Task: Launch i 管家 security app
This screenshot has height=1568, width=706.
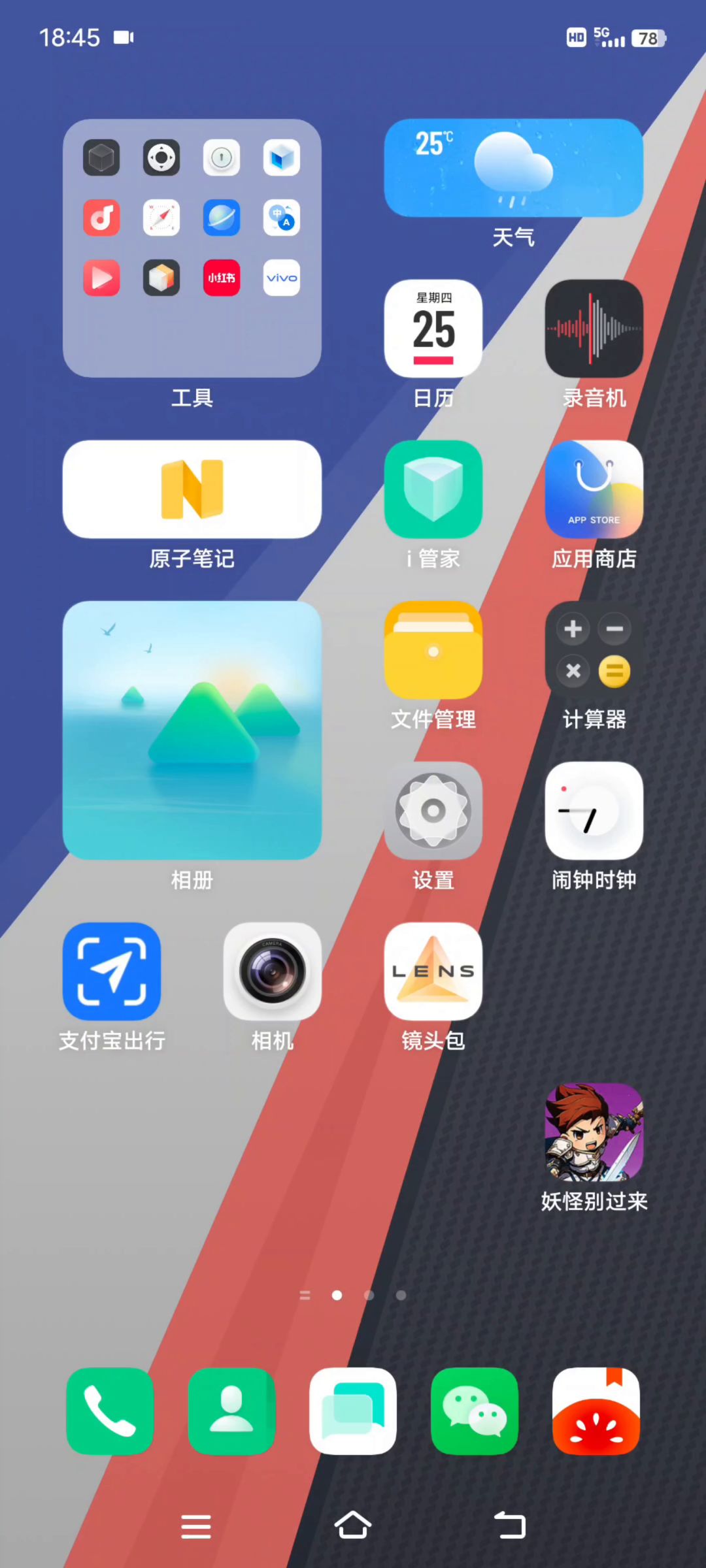Action: click(x=433, y=489)
